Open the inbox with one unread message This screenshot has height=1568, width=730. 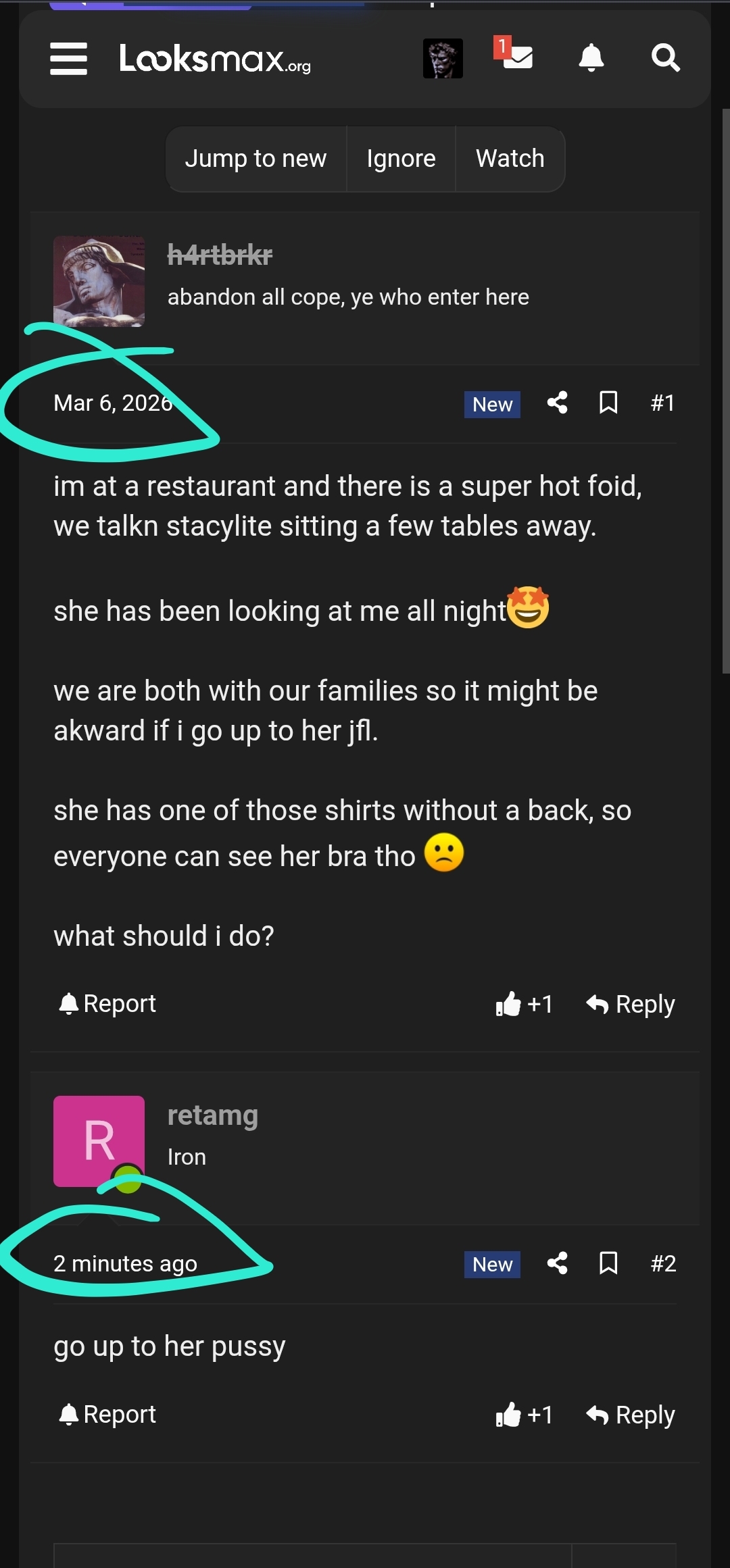[x=516, y=57]
